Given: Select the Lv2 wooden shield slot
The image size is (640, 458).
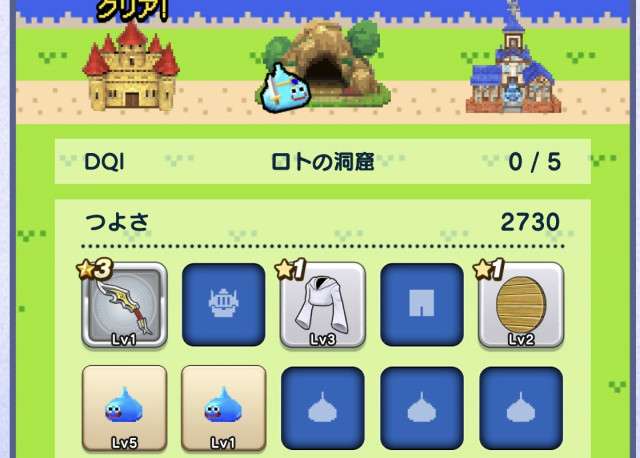Looking at the screenshot, I should 521,305.
